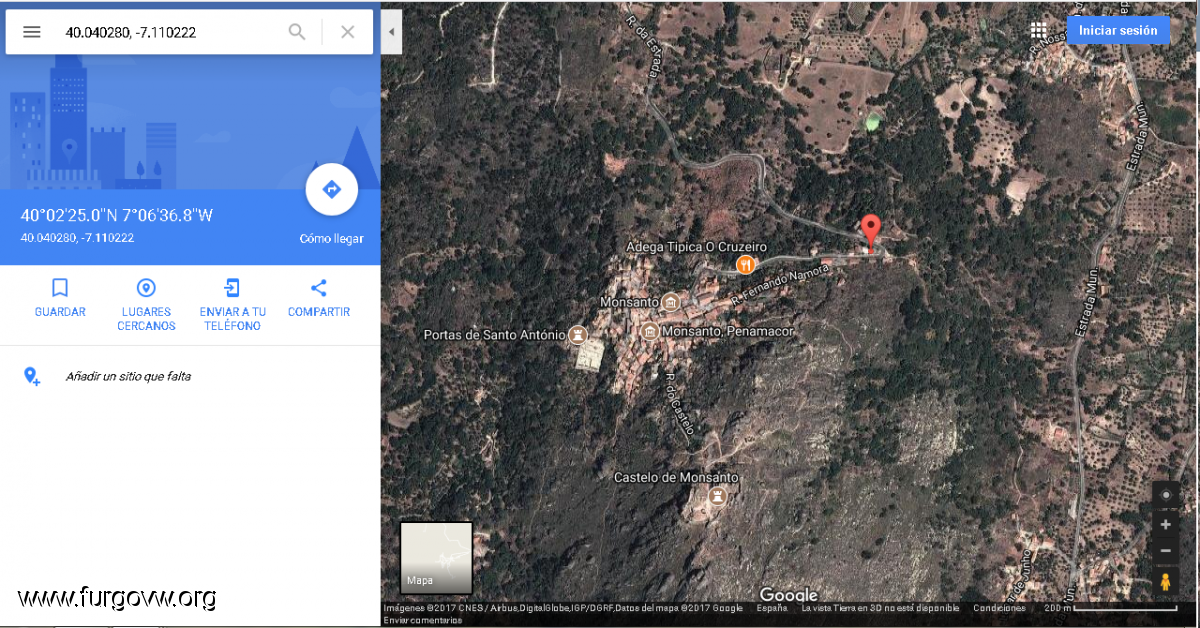Open Adega Tipica O Cruzeiro restaurant marker

pyautogui.click(x=745, y=264)
